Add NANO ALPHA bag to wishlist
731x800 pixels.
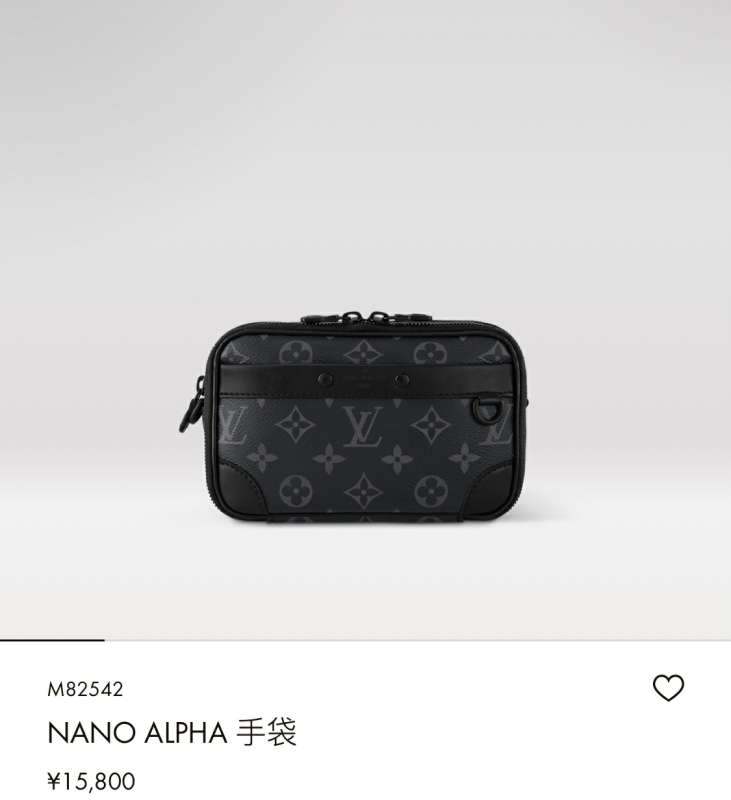click(x=668, y=688)
